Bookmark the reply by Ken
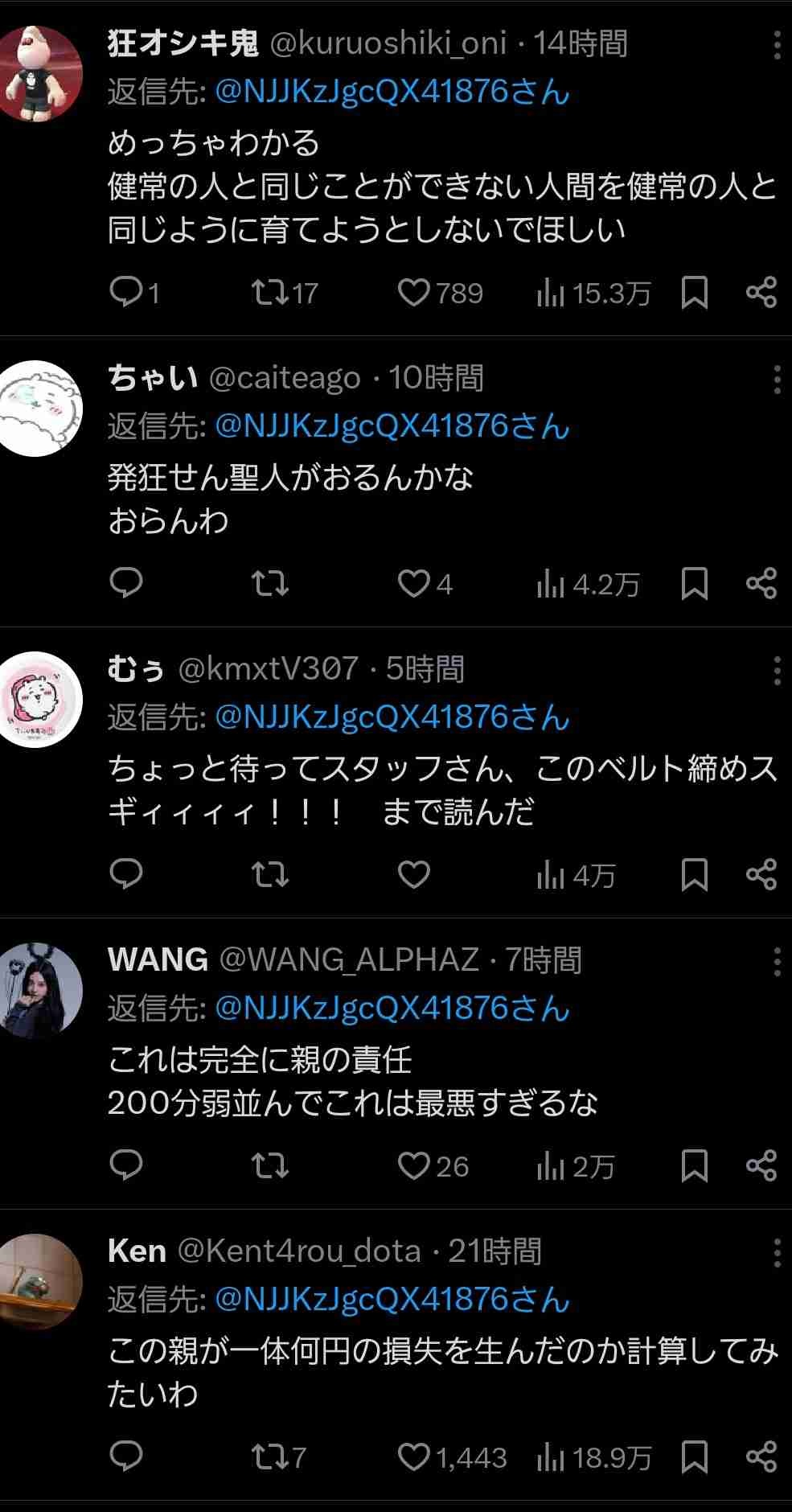The height and width of the screenshot is (1512, 792). (x=694, y=1457)
